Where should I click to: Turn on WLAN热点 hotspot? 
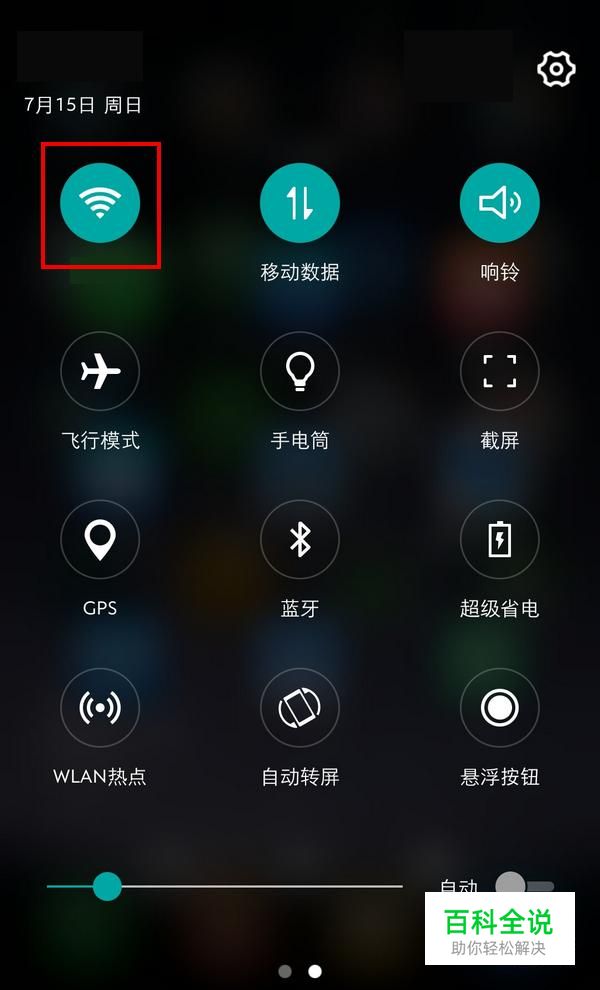tap(100, 708)
